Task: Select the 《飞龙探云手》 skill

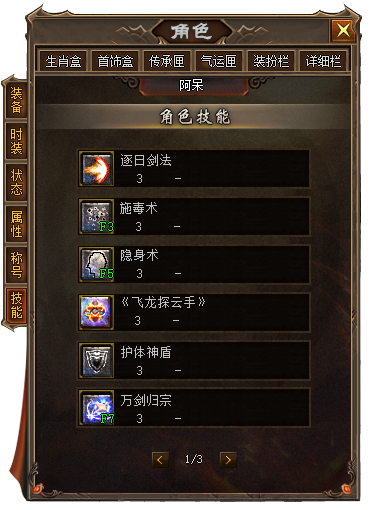Action: (194, 312)
